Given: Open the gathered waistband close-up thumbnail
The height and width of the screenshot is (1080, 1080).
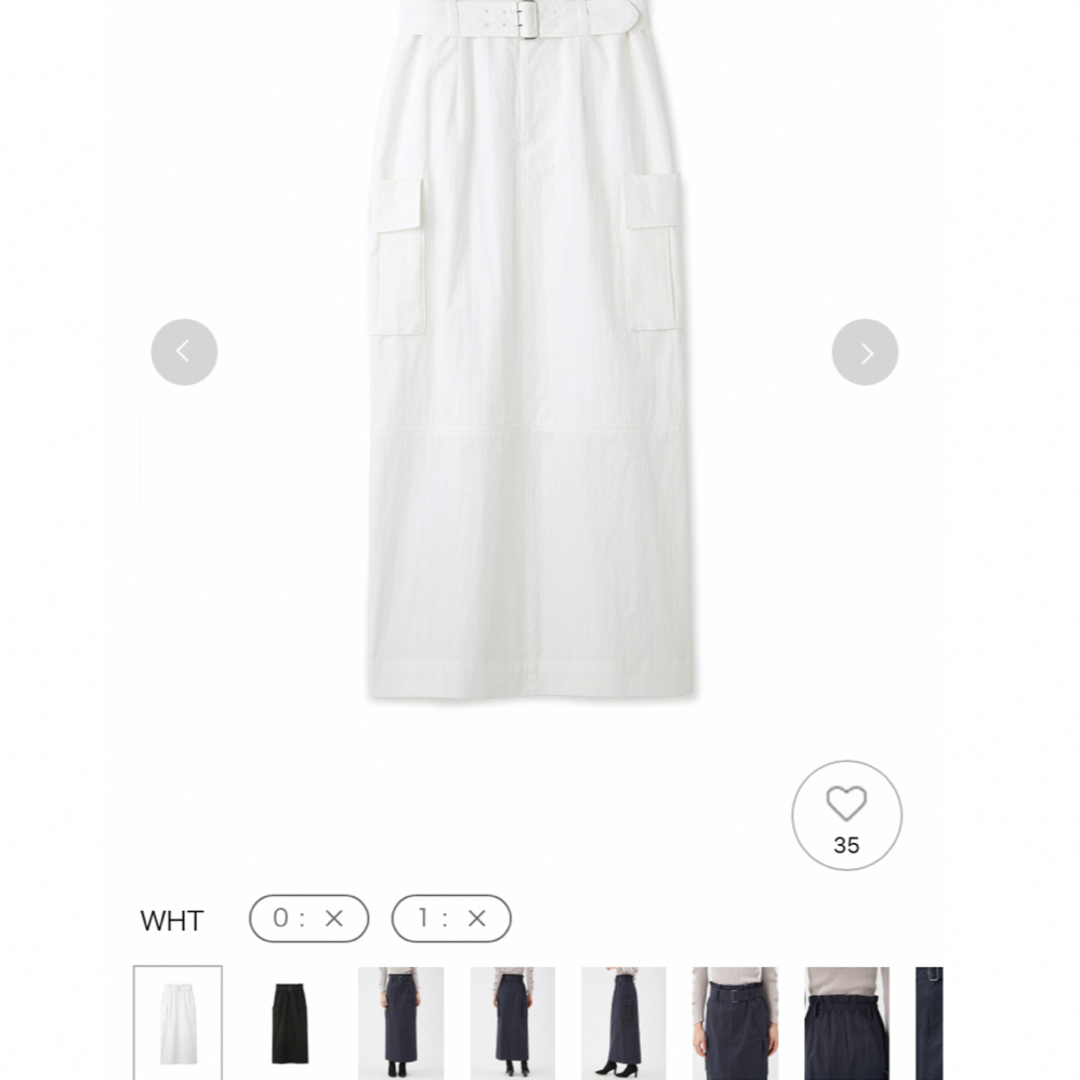Looking at the screenshot, I should click(x=846, y=1020).
